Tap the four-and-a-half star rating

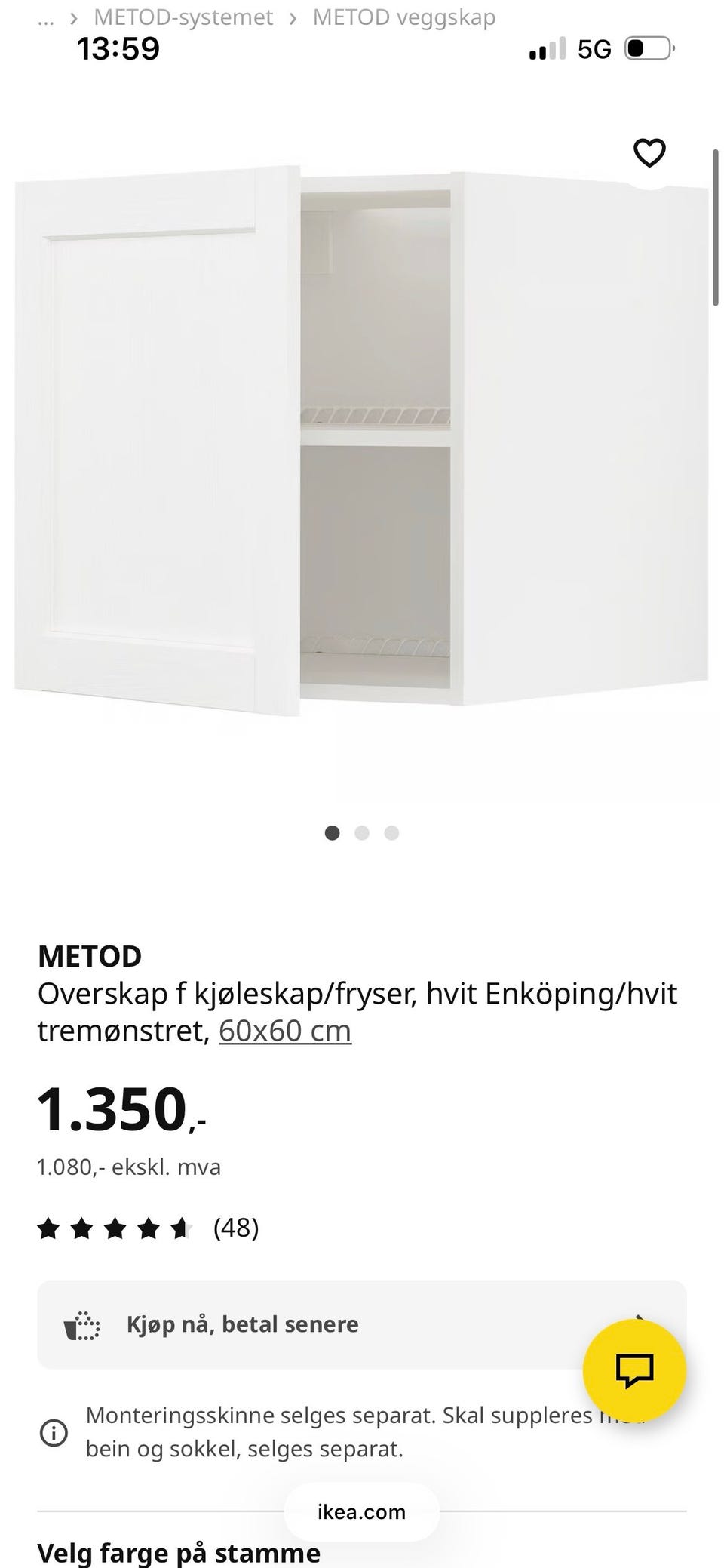[113, 1228]
